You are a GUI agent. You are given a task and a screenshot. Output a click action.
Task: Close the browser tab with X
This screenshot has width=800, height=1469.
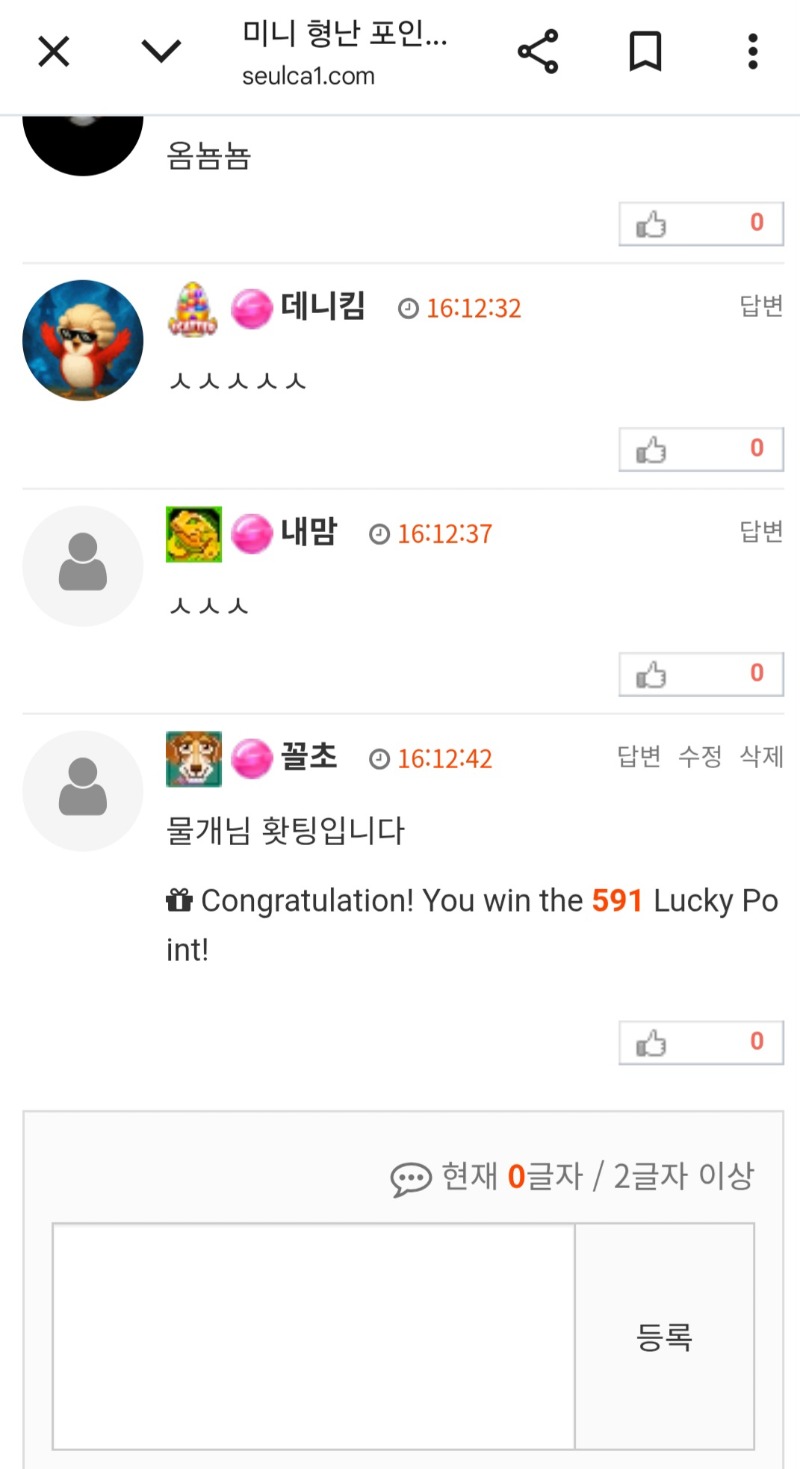[53, 51]
